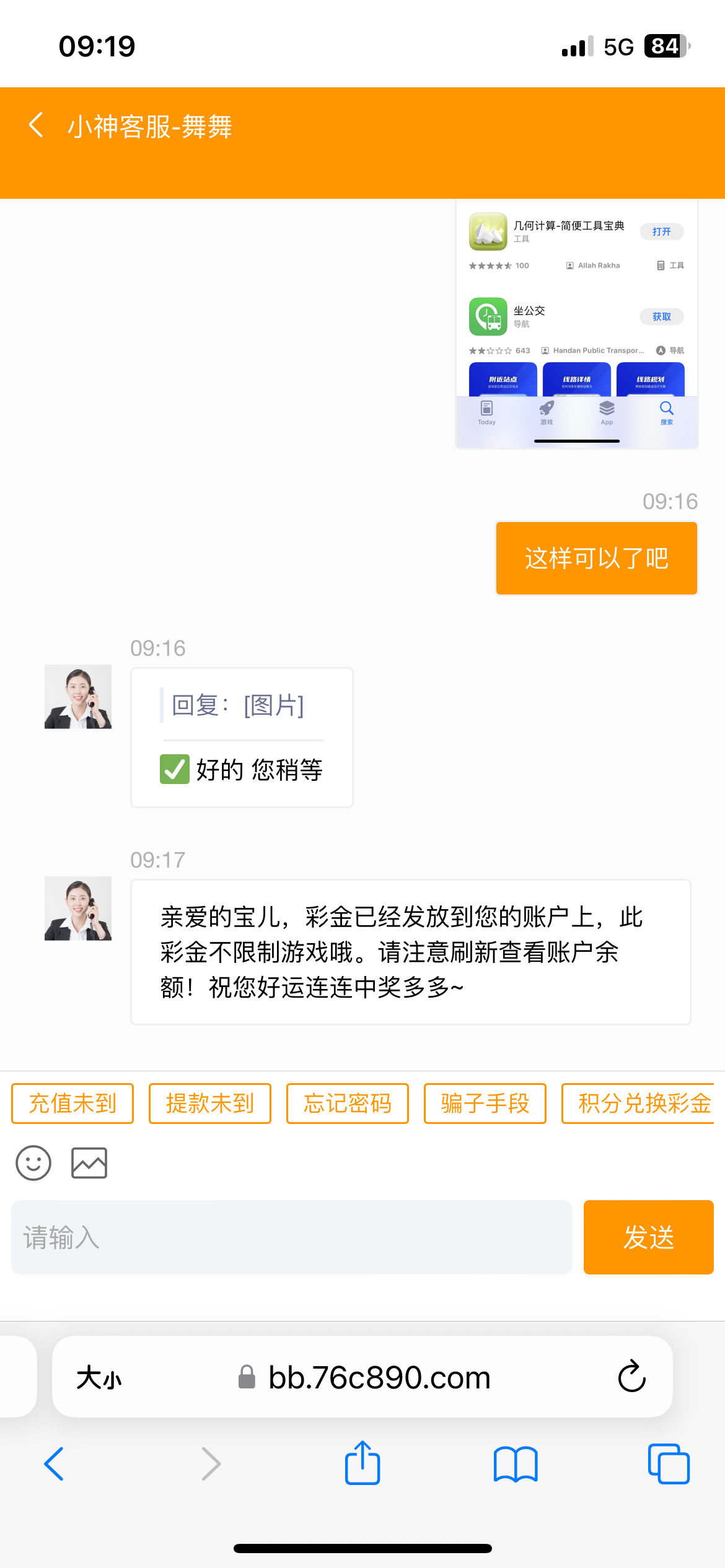Send the message with 发送
The image size is (725, 1568).
pyautogui.click(x=648, y=1237)
